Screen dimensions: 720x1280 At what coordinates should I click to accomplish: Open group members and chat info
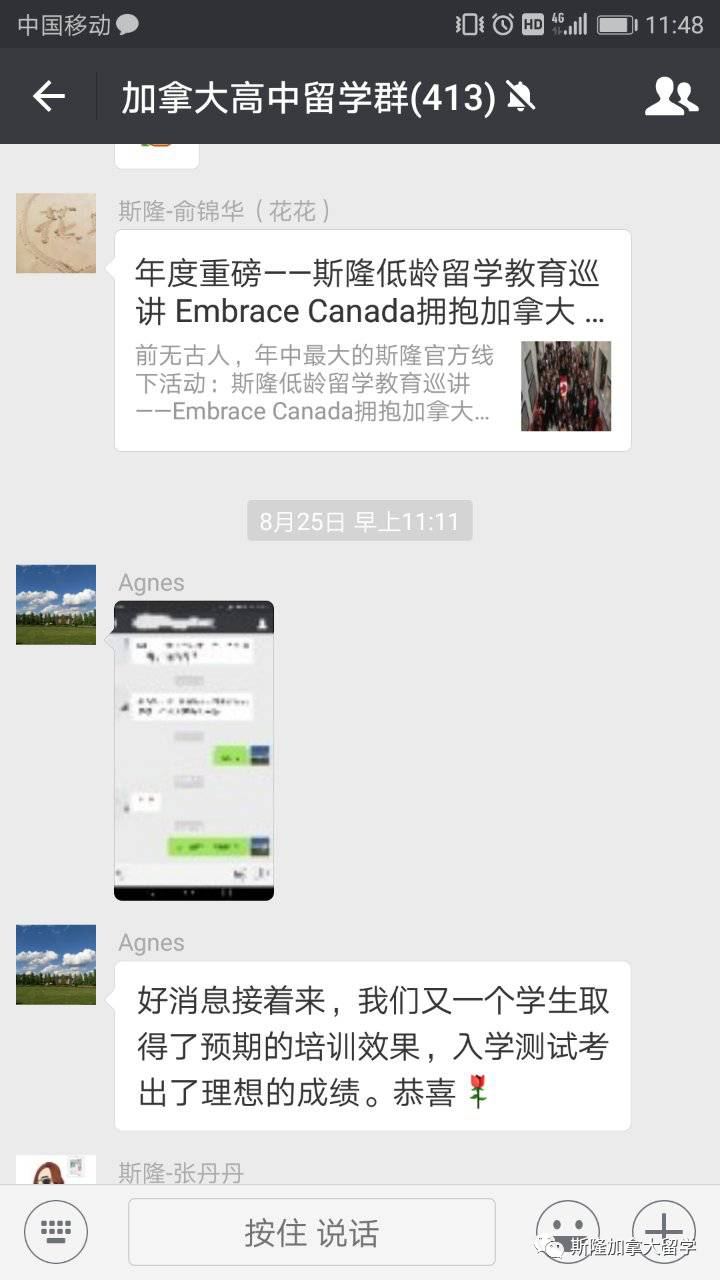[x=671, y=96]
